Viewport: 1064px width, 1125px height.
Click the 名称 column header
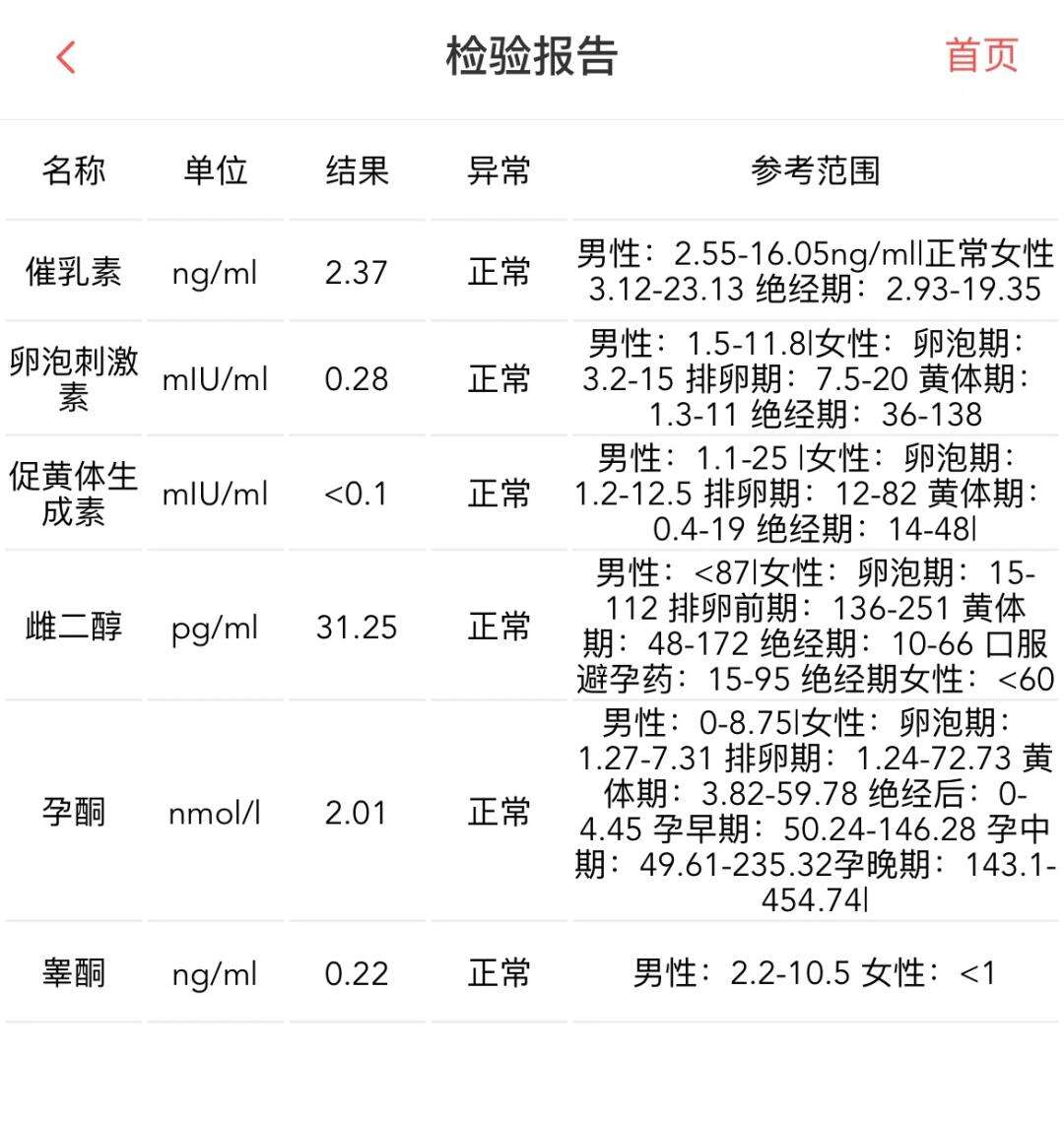click(74, 171)
